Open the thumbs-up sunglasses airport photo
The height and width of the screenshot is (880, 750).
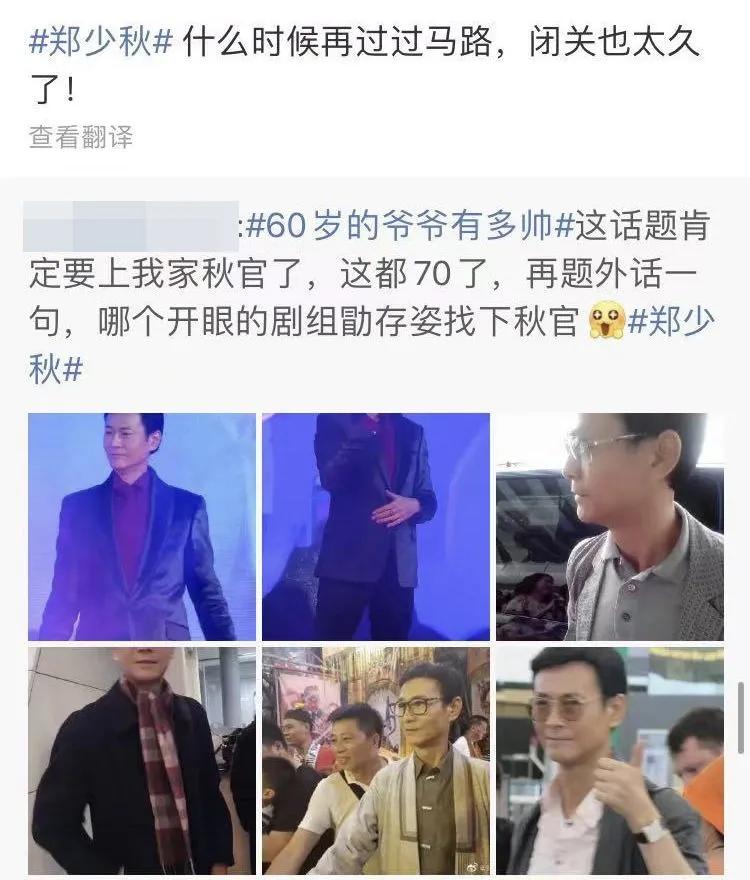tap(611, 762)
